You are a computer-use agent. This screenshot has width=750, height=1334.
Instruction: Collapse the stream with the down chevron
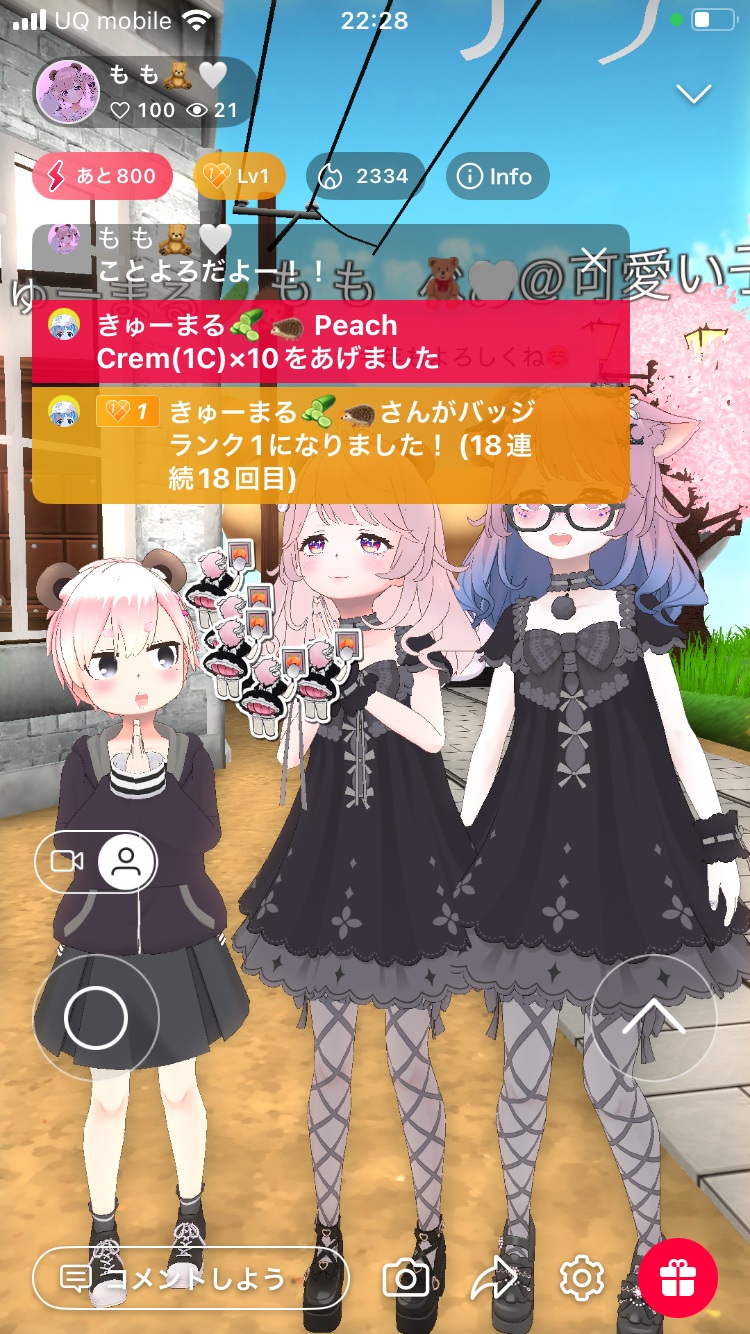(693, 94)
